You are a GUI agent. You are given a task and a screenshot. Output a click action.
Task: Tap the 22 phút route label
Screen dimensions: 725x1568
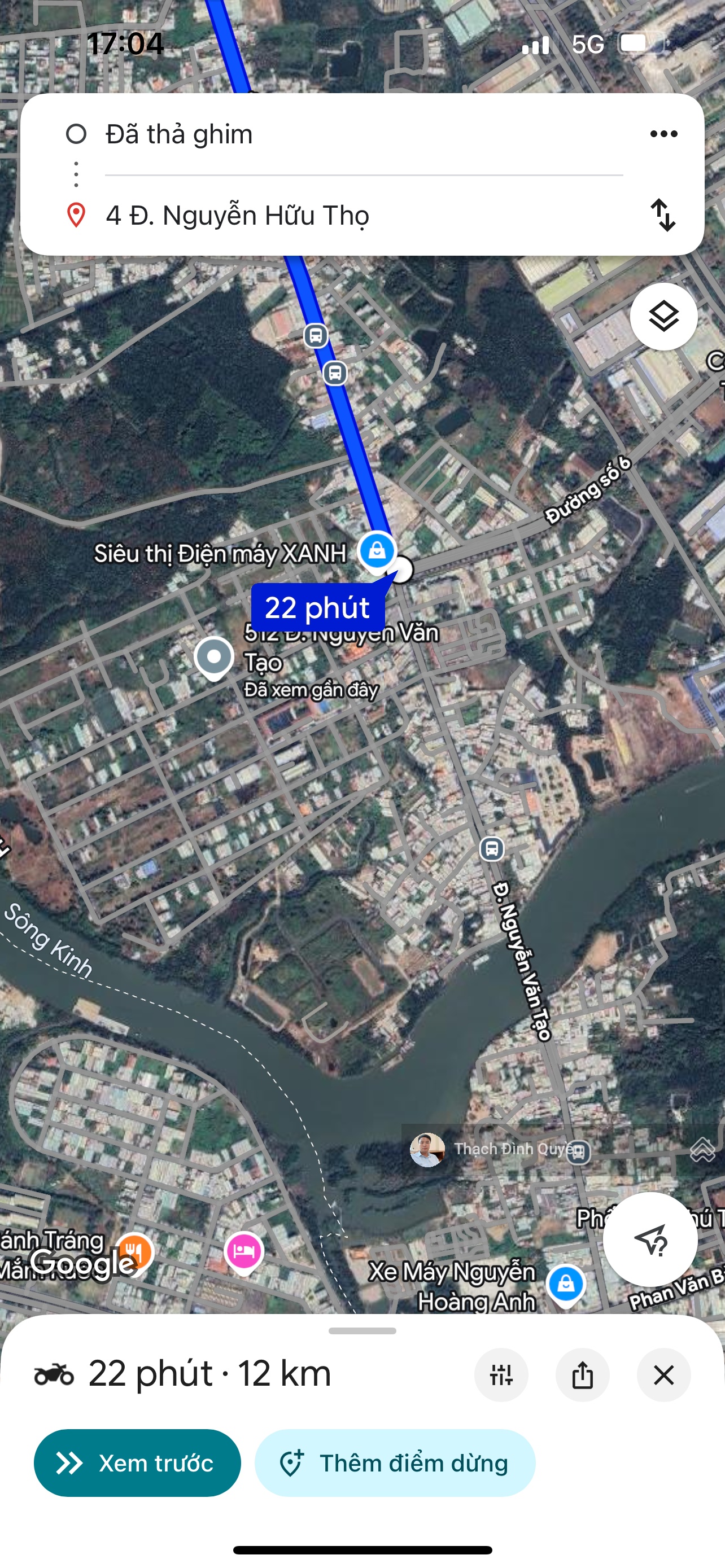317,607
